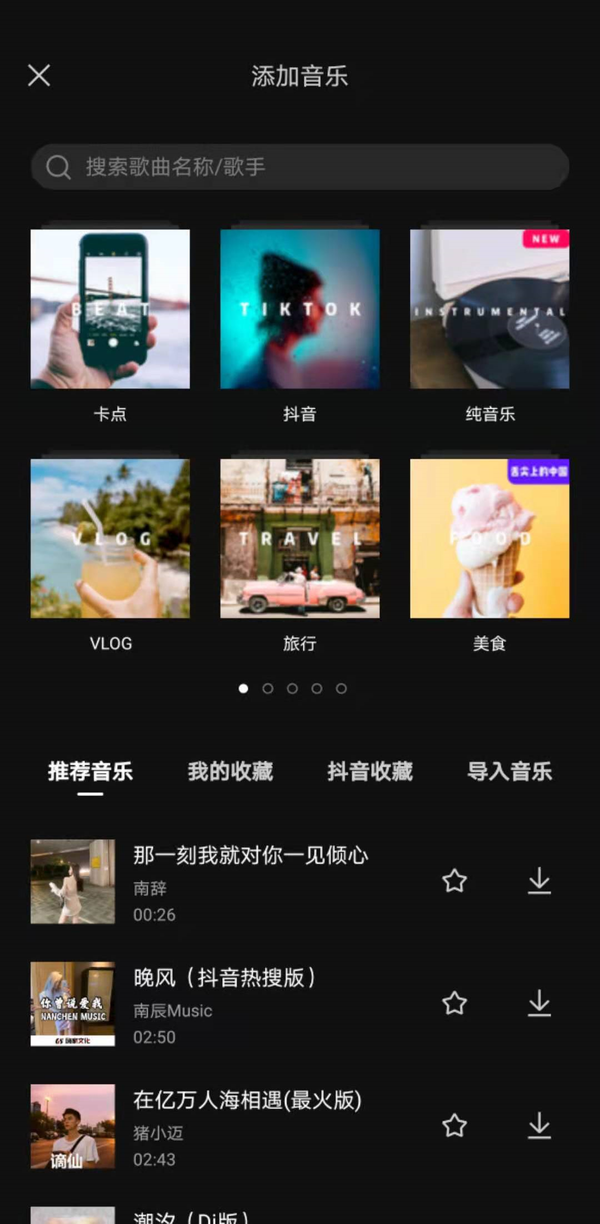The width and height of the screenshot is (600, 1224).
Task: Close the 添加音乐 screen
Action: (x=39, y=76)
